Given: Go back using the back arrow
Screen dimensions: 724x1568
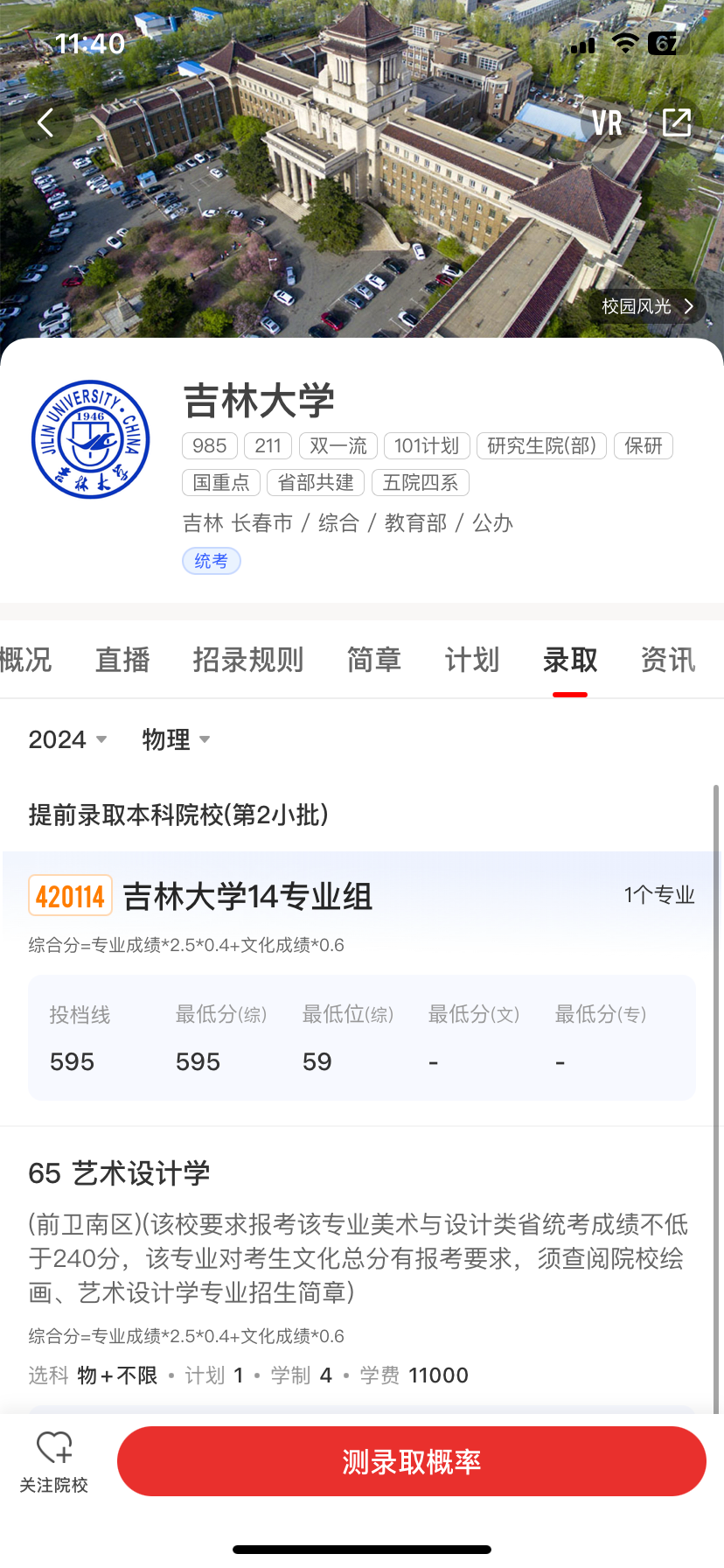Looking at the screenshot, I should tap(45, 123).
